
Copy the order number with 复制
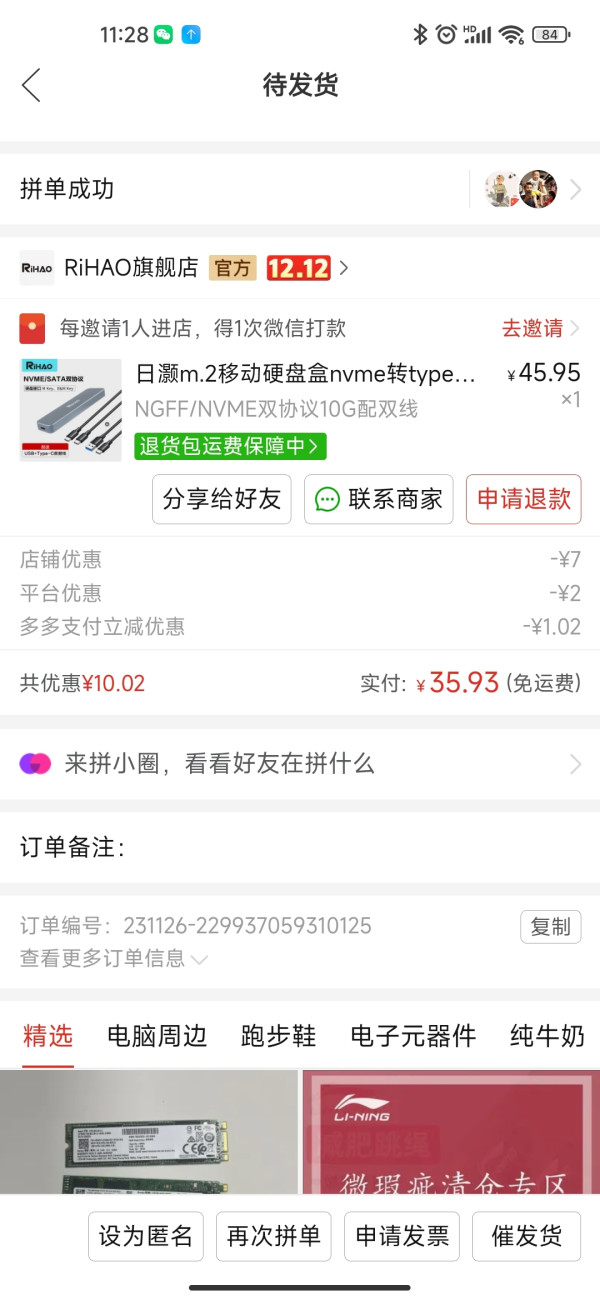tap(550, 927)
